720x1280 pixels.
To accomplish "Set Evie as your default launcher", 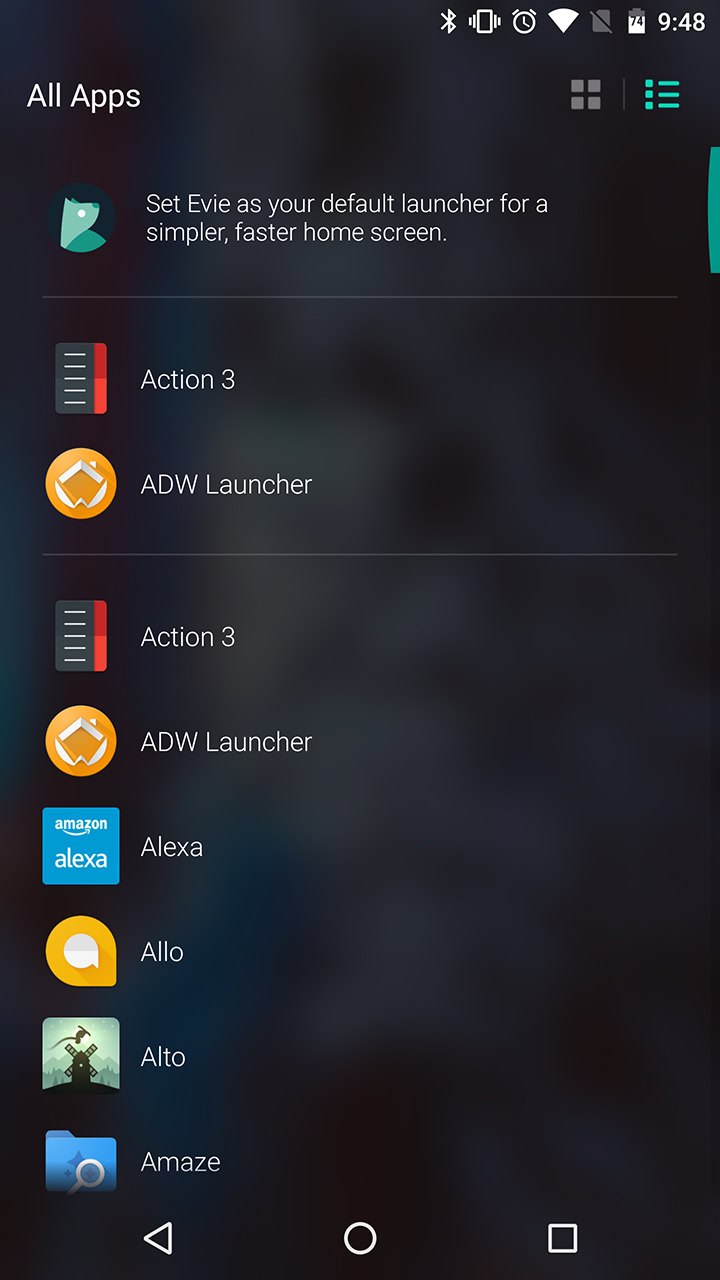I will (x=345, y=218).
